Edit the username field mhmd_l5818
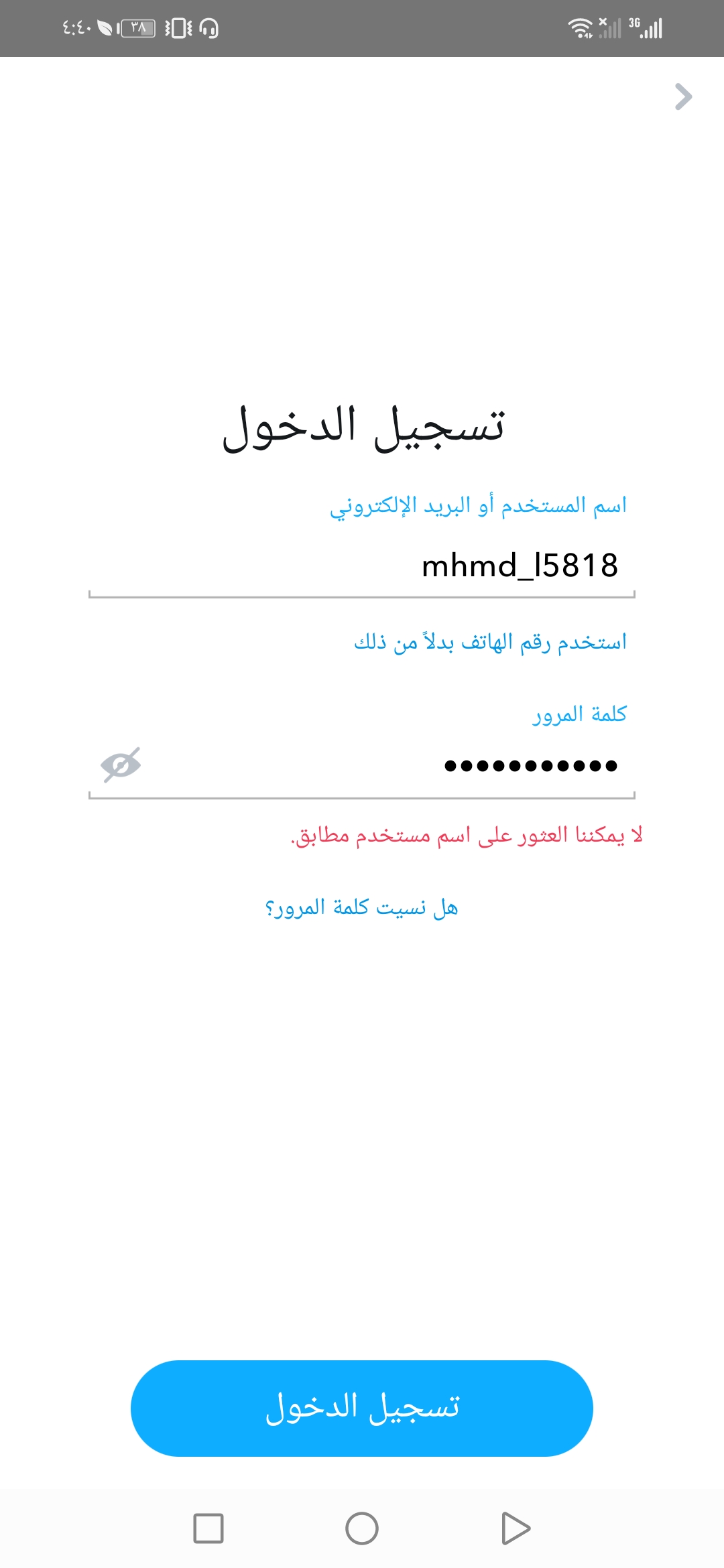This screenshot has width=724, height=1568. tap(362, 566)
